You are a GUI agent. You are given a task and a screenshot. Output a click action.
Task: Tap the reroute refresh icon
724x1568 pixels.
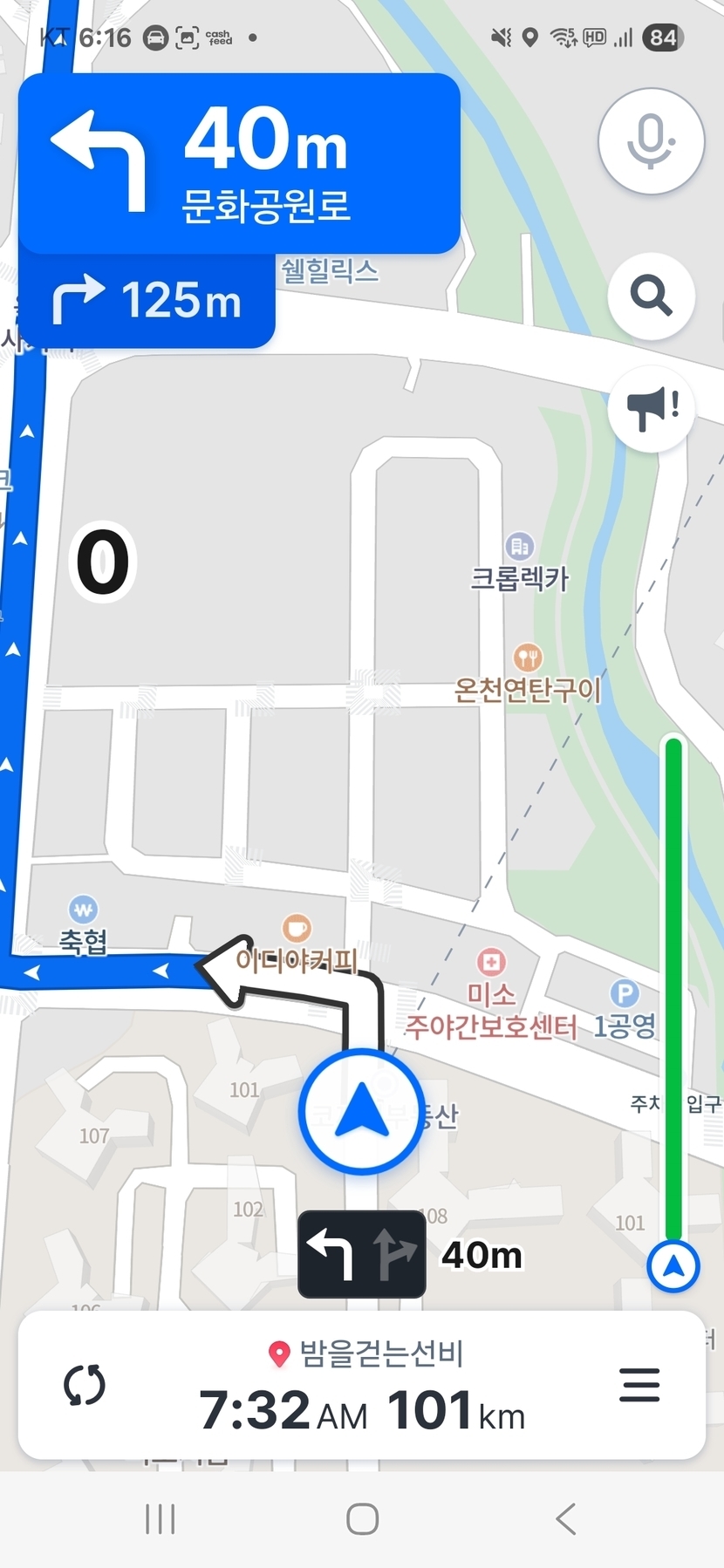[x=85, y=1386]
